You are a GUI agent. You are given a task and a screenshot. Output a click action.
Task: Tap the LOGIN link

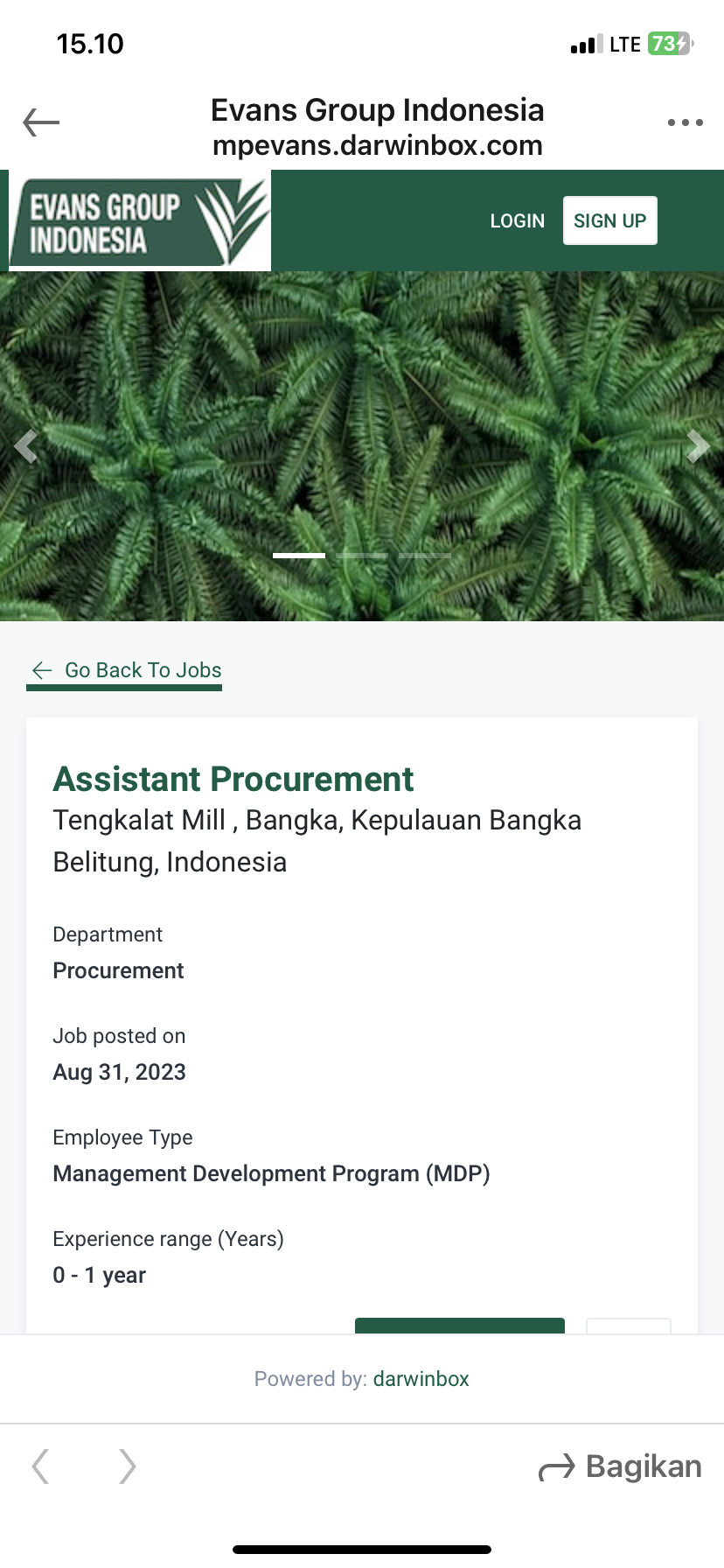click(x=517, y=220)
